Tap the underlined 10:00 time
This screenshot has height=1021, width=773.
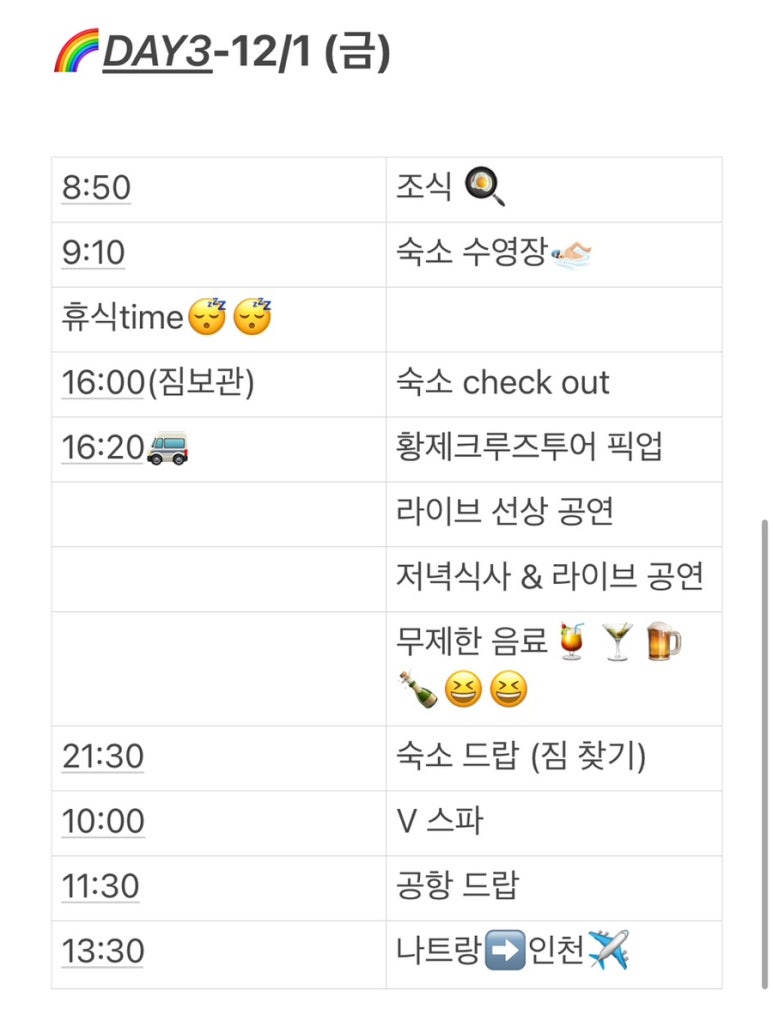coord(103,822)
